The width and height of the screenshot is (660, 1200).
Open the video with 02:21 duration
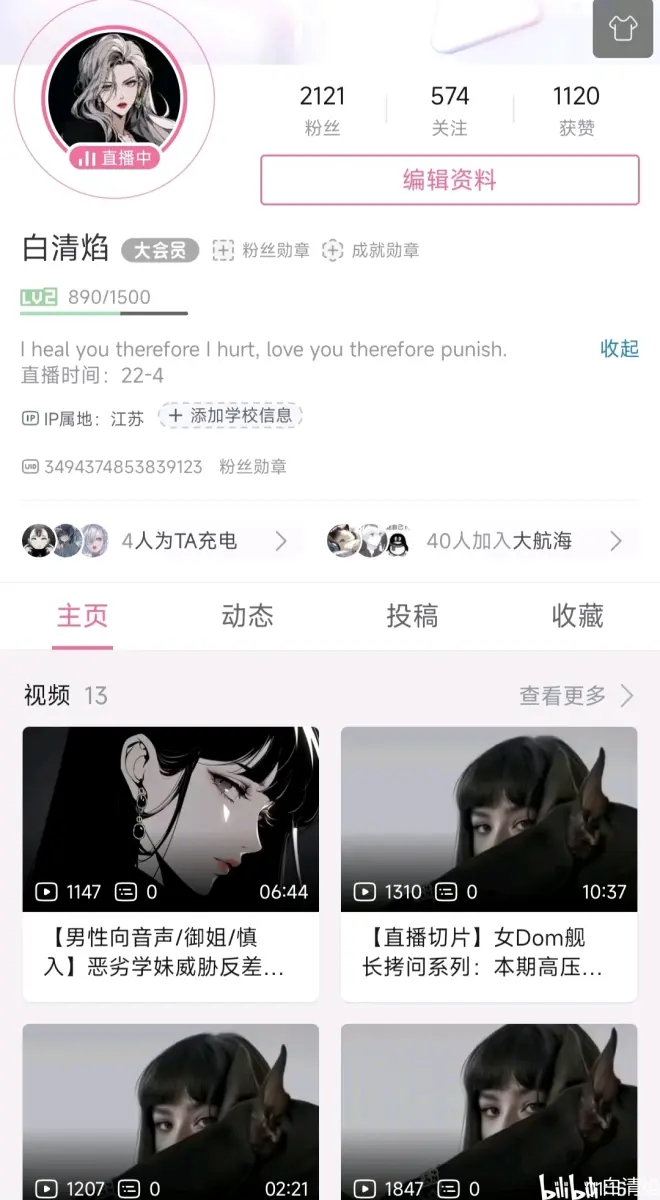click(x=171, y=1110)
